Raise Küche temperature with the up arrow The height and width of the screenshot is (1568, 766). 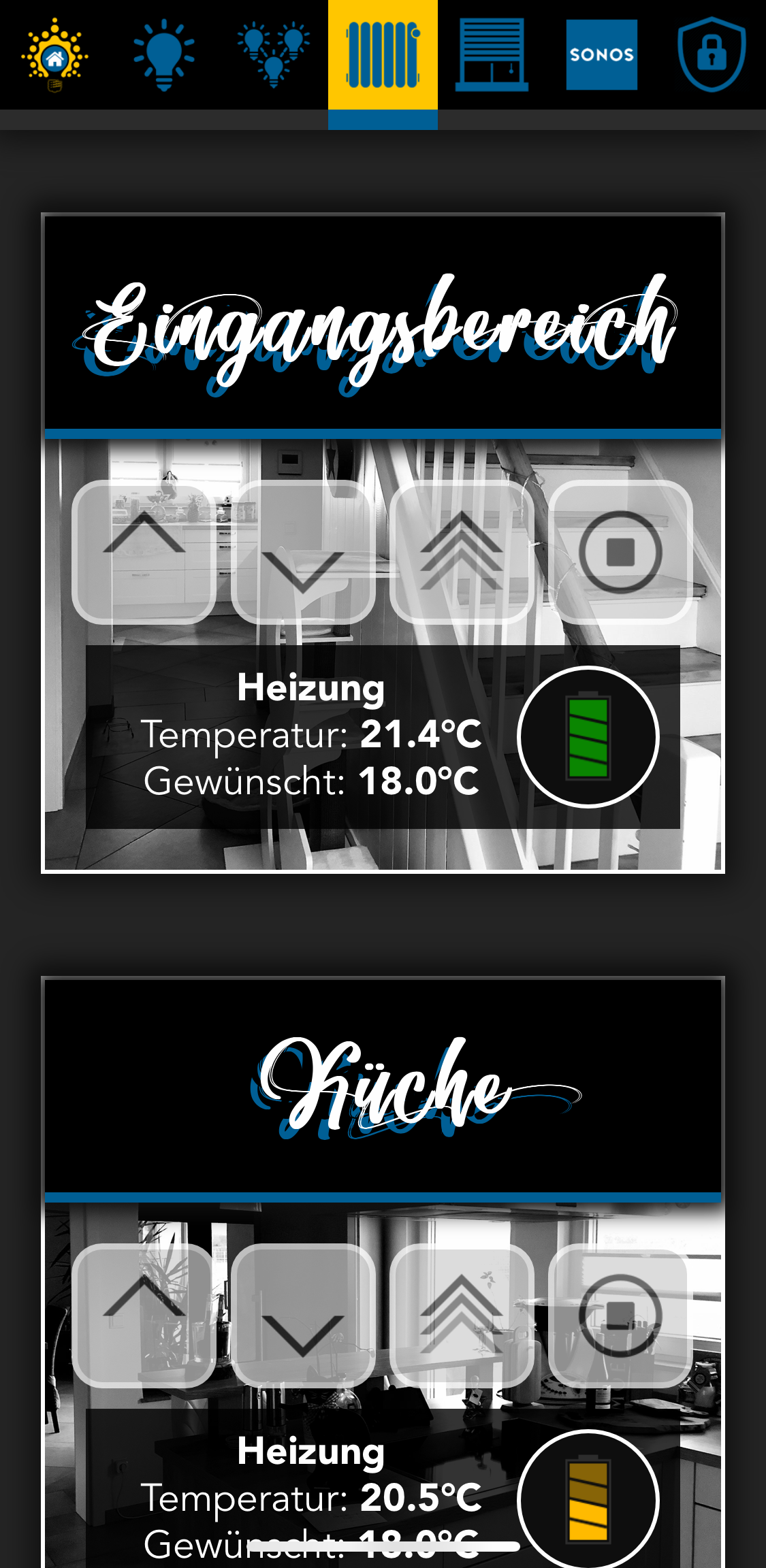point(144,1316)
